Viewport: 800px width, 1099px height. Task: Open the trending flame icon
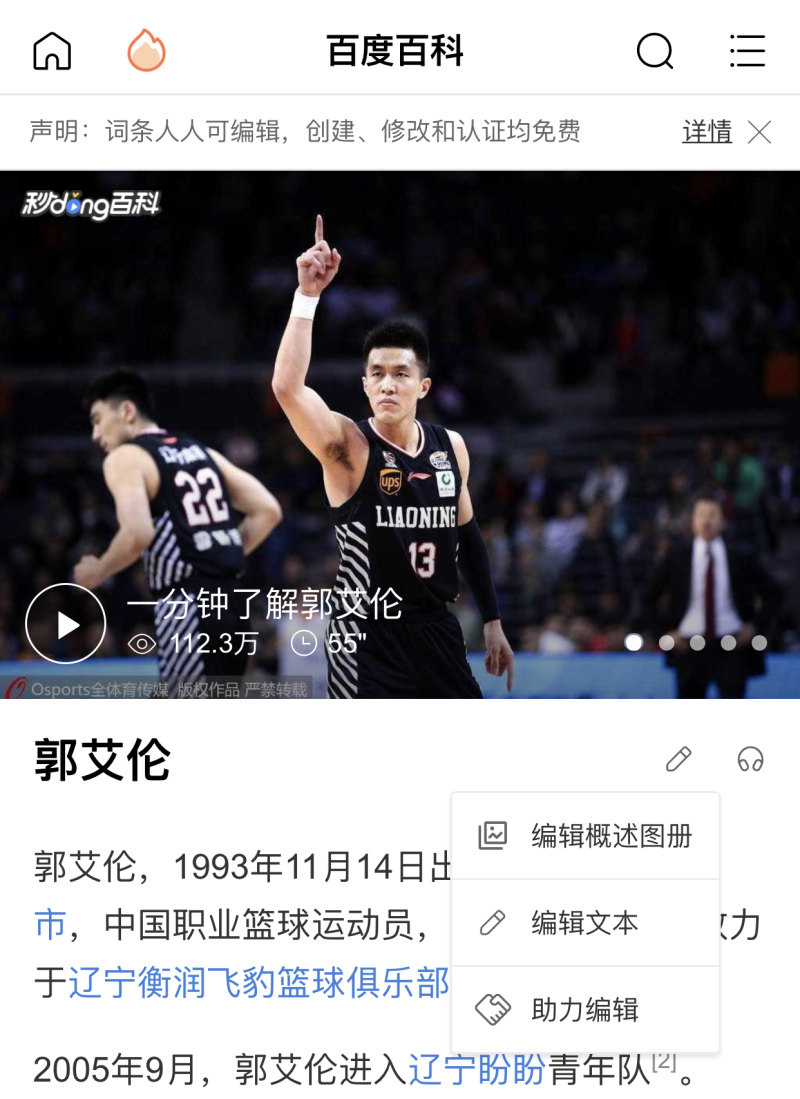coord(146,50)
